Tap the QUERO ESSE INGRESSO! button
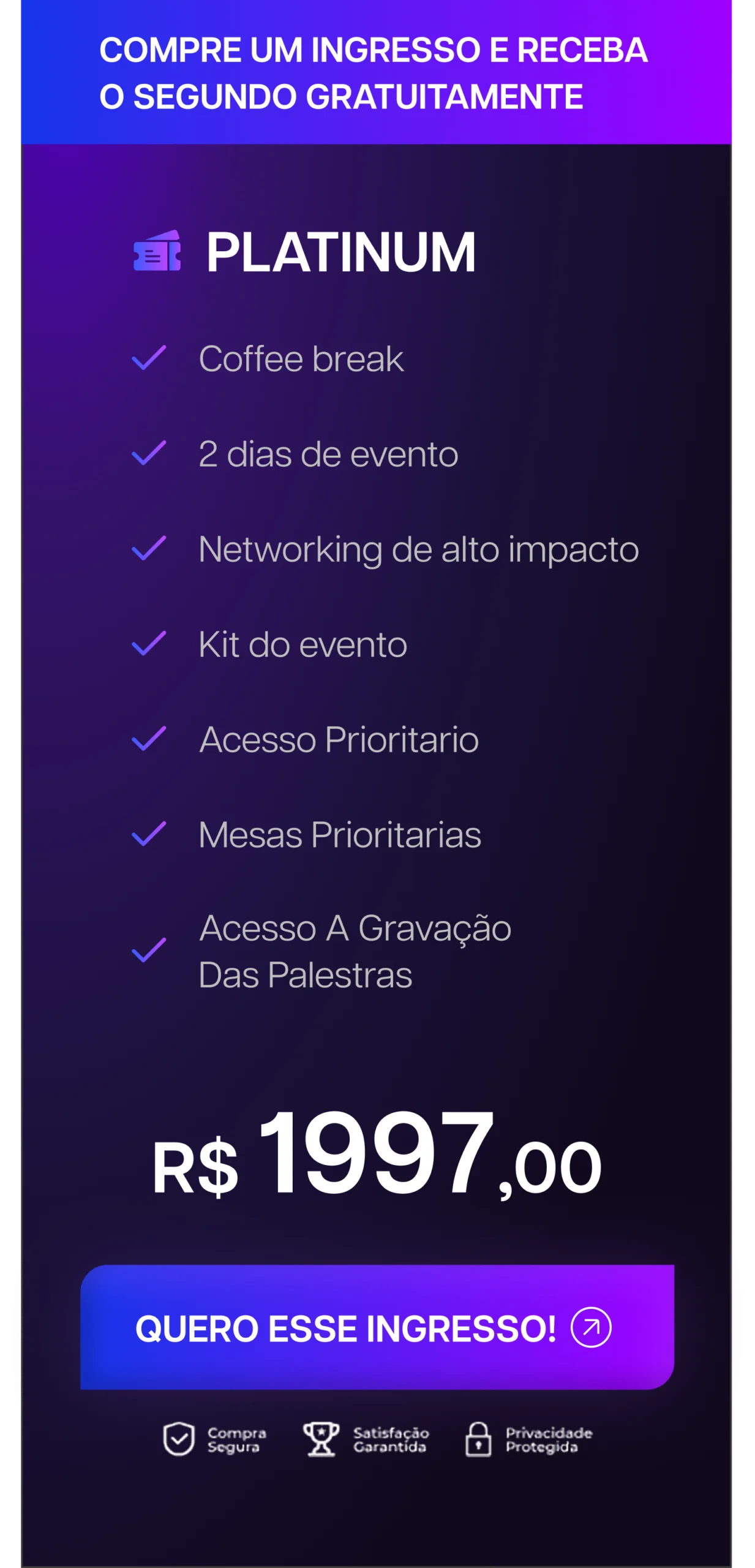The width and height of the screenshot is (755, 1568). click(x=377, y=1327)
